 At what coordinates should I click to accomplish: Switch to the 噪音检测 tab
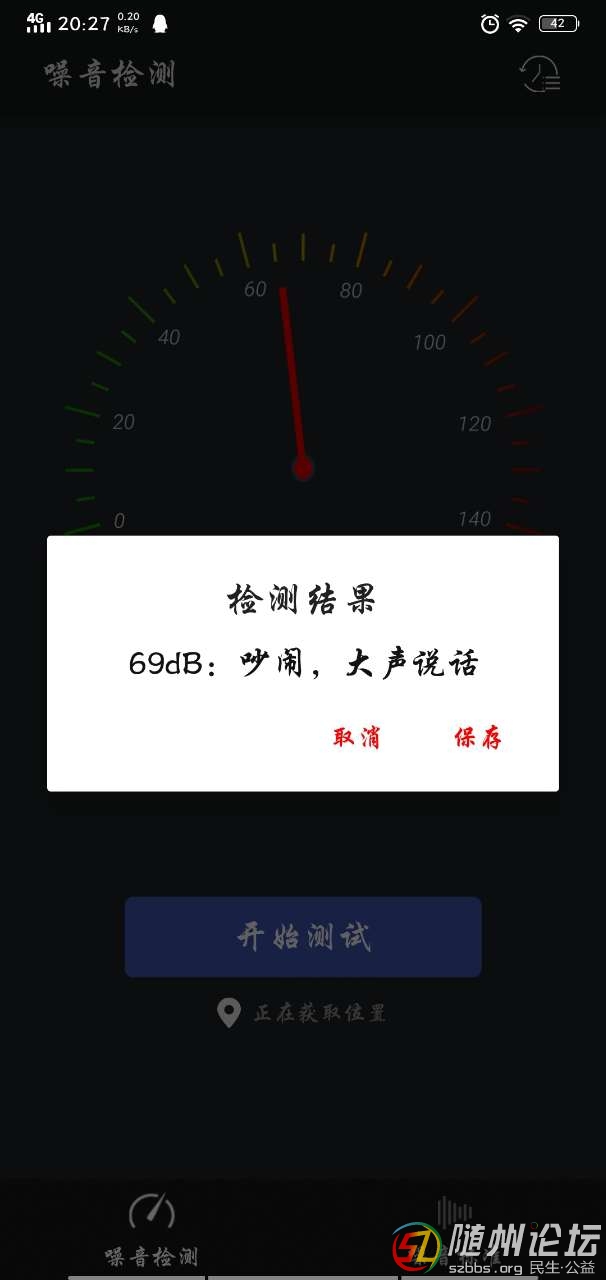click(152, 1230)
